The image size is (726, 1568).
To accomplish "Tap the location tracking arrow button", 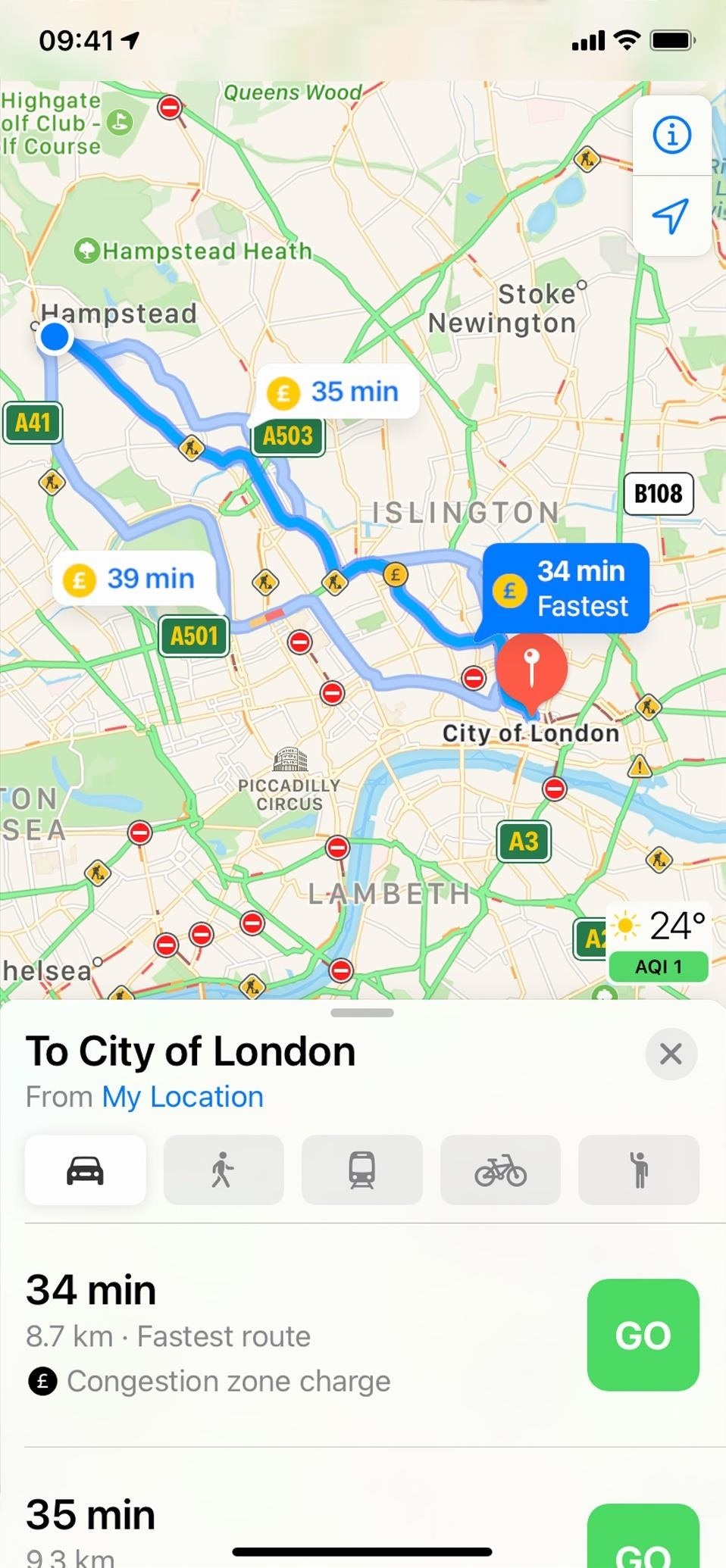I will point(671,216).
